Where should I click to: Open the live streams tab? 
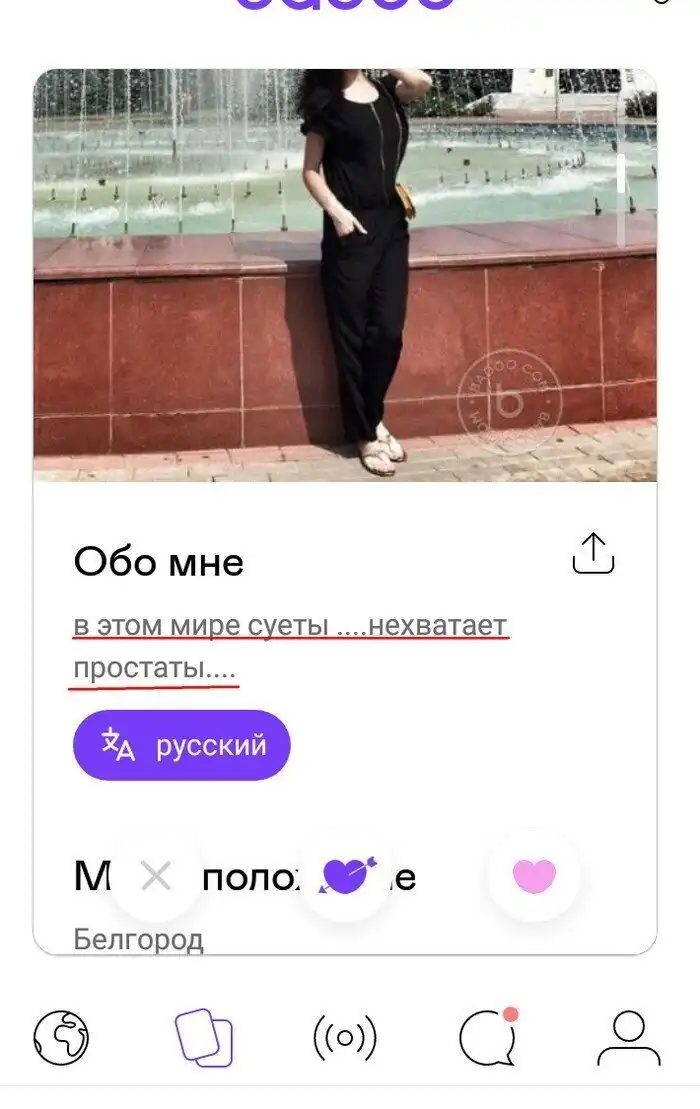click(x=345, y=1037)
